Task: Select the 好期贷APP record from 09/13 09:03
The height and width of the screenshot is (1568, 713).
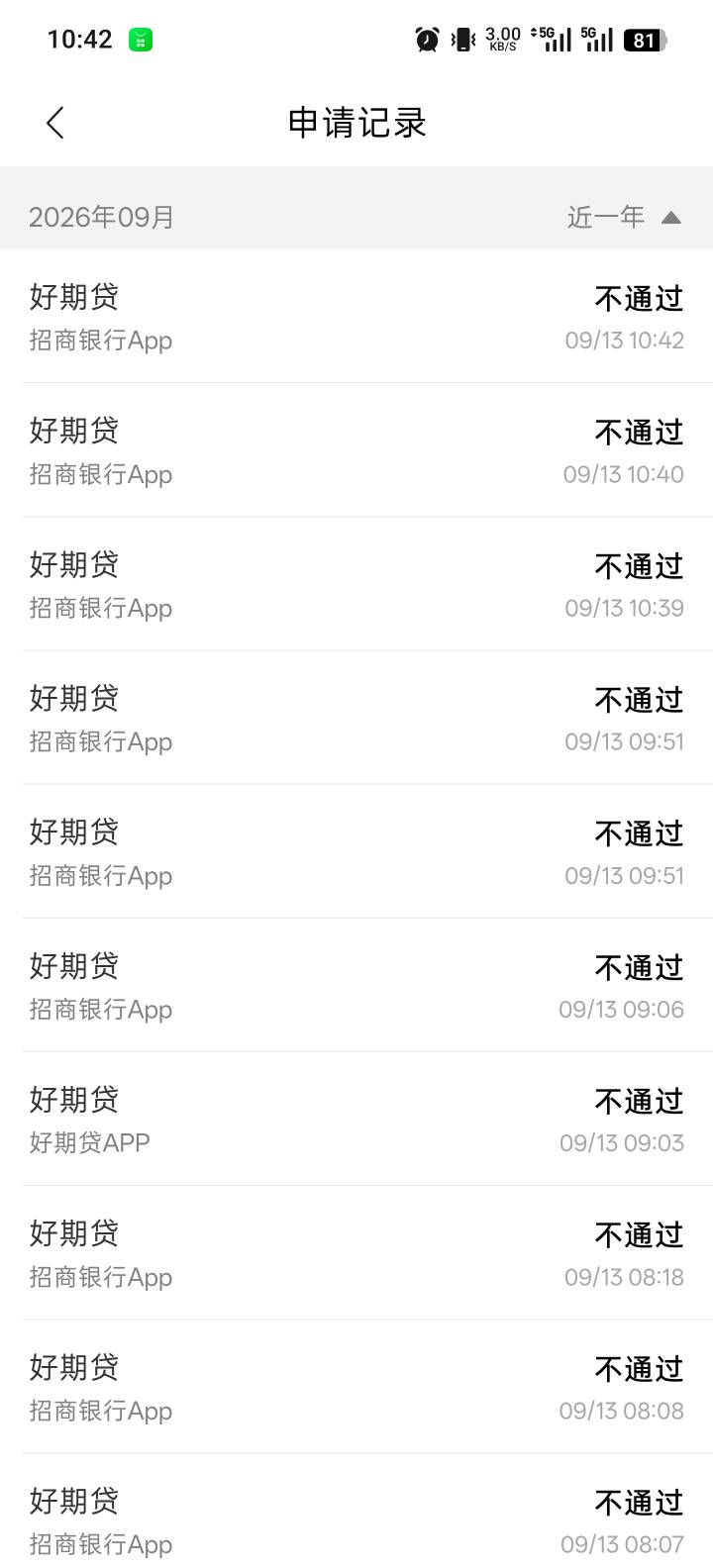Action: point(356,1120)
